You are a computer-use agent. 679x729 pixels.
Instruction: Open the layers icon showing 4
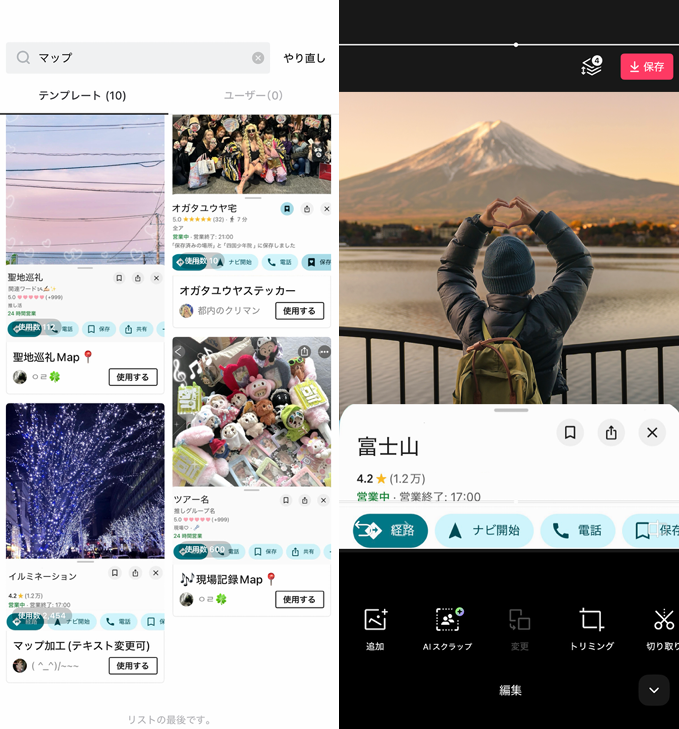[591, 67]
